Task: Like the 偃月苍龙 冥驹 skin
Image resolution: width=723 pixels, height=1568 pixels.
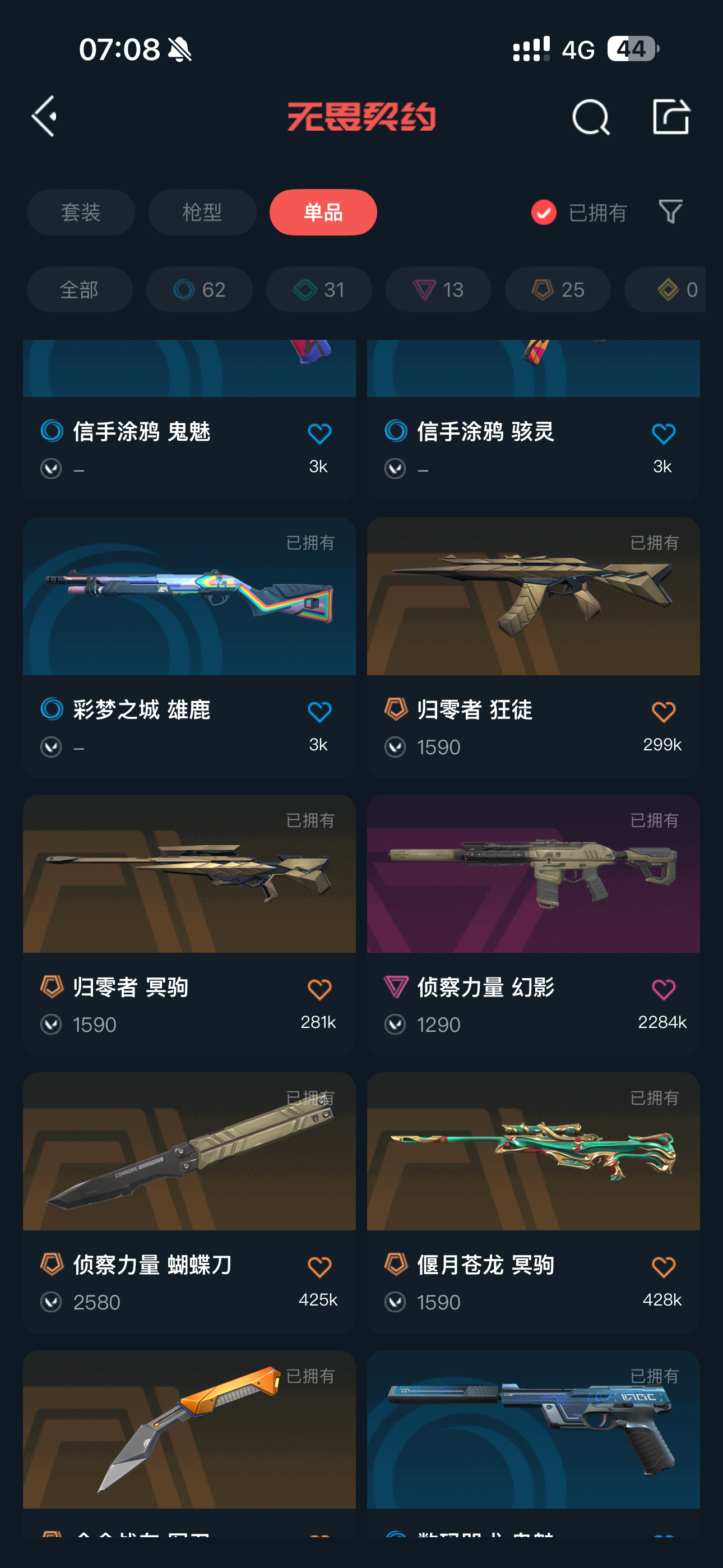Action: [662, 1267]
